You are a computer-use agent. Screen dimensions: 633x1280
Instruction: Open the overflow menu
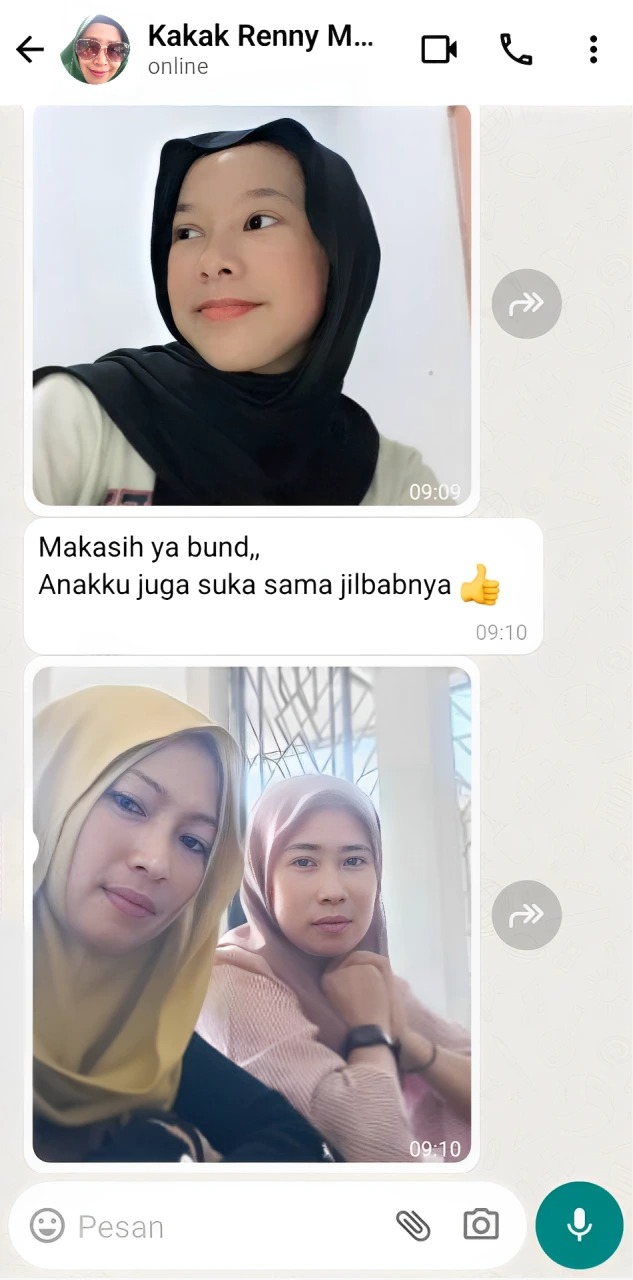pos(593,50)
